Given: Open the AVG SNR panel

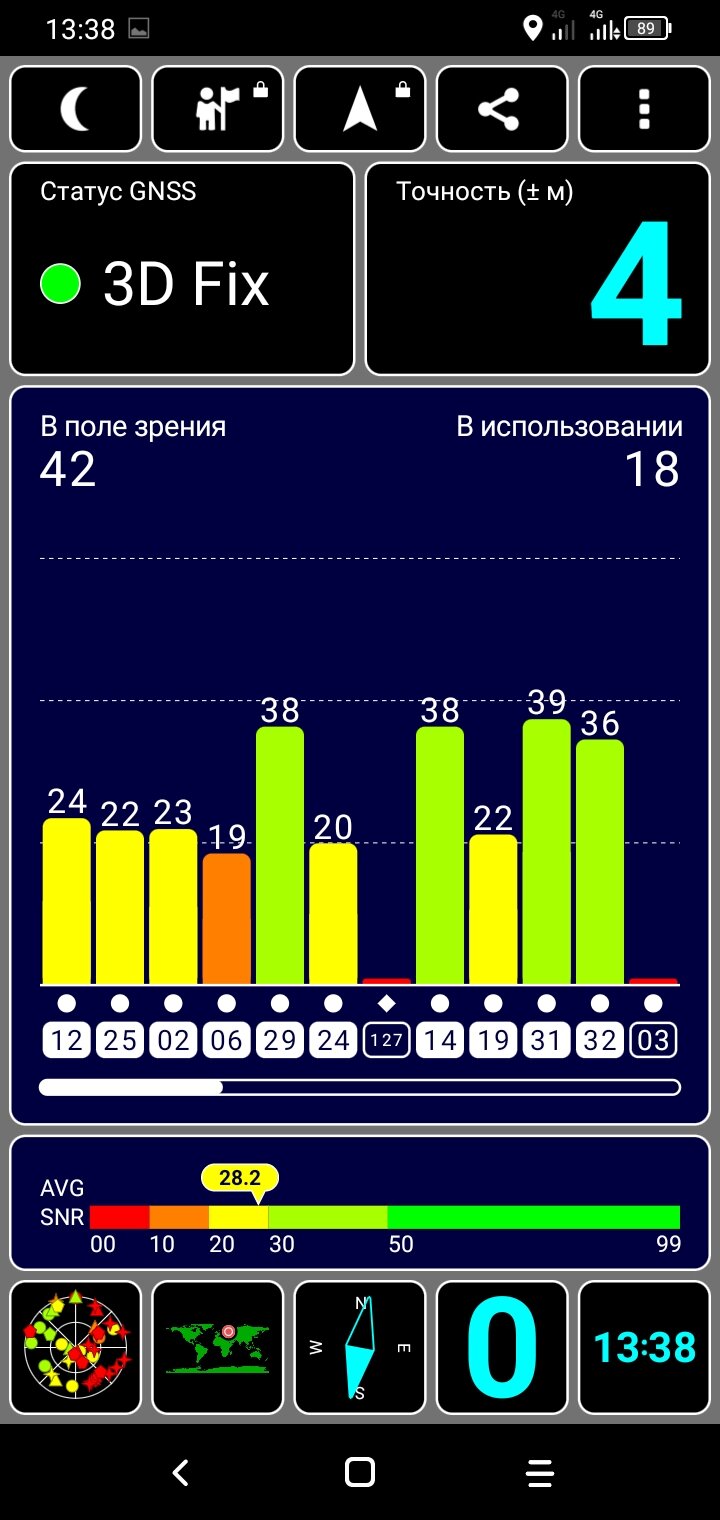Looking at the screenshot, I should click(360, 1203).
